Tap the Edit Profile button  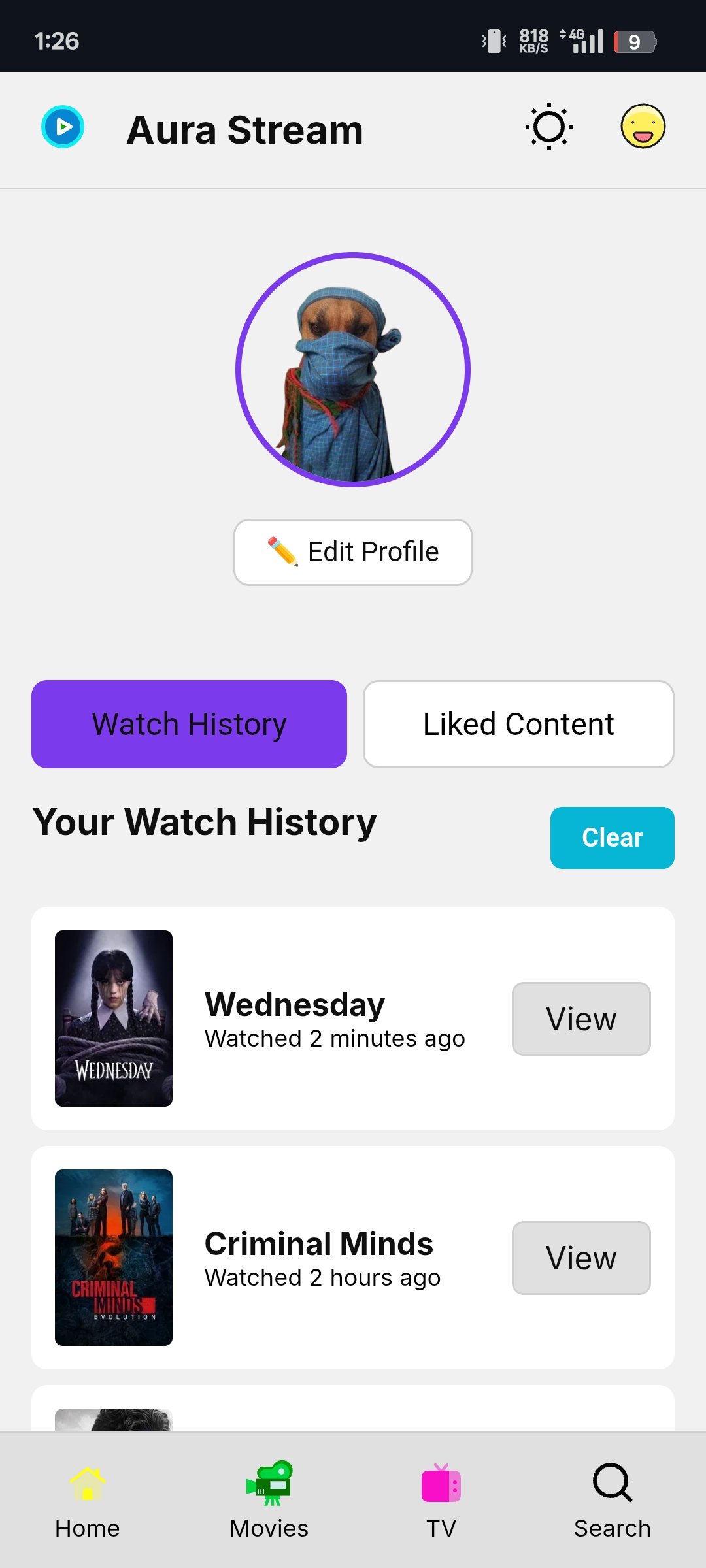point(353,552)
